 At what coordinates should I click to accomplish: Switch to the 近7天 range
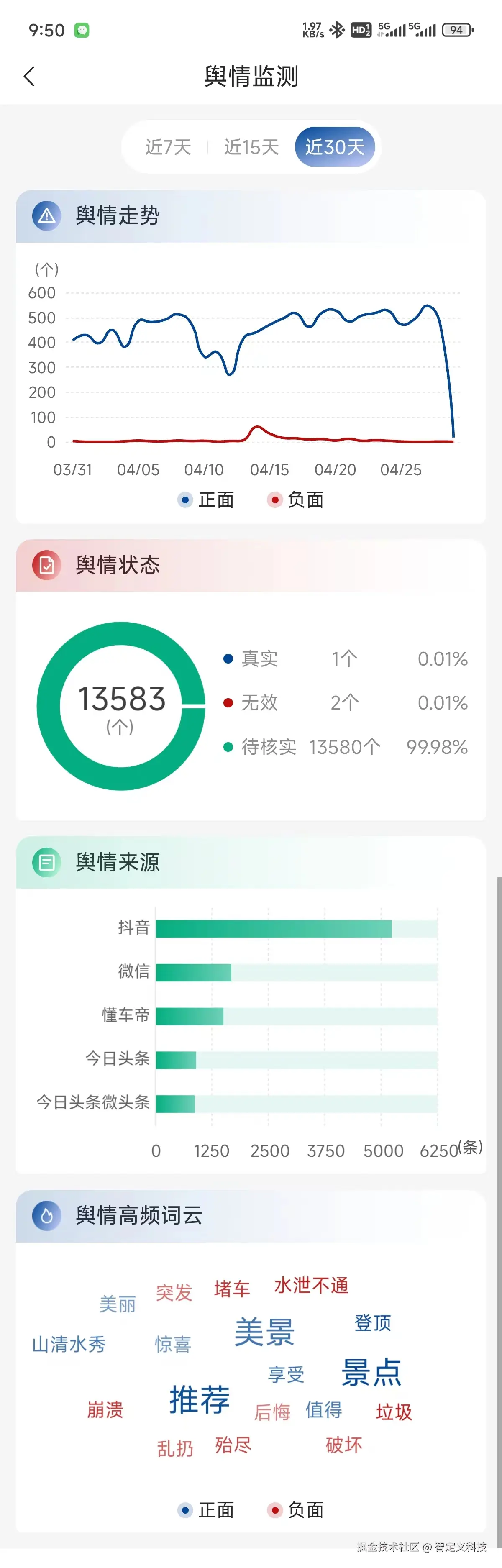pyautogui.click(x=168, y=147)
